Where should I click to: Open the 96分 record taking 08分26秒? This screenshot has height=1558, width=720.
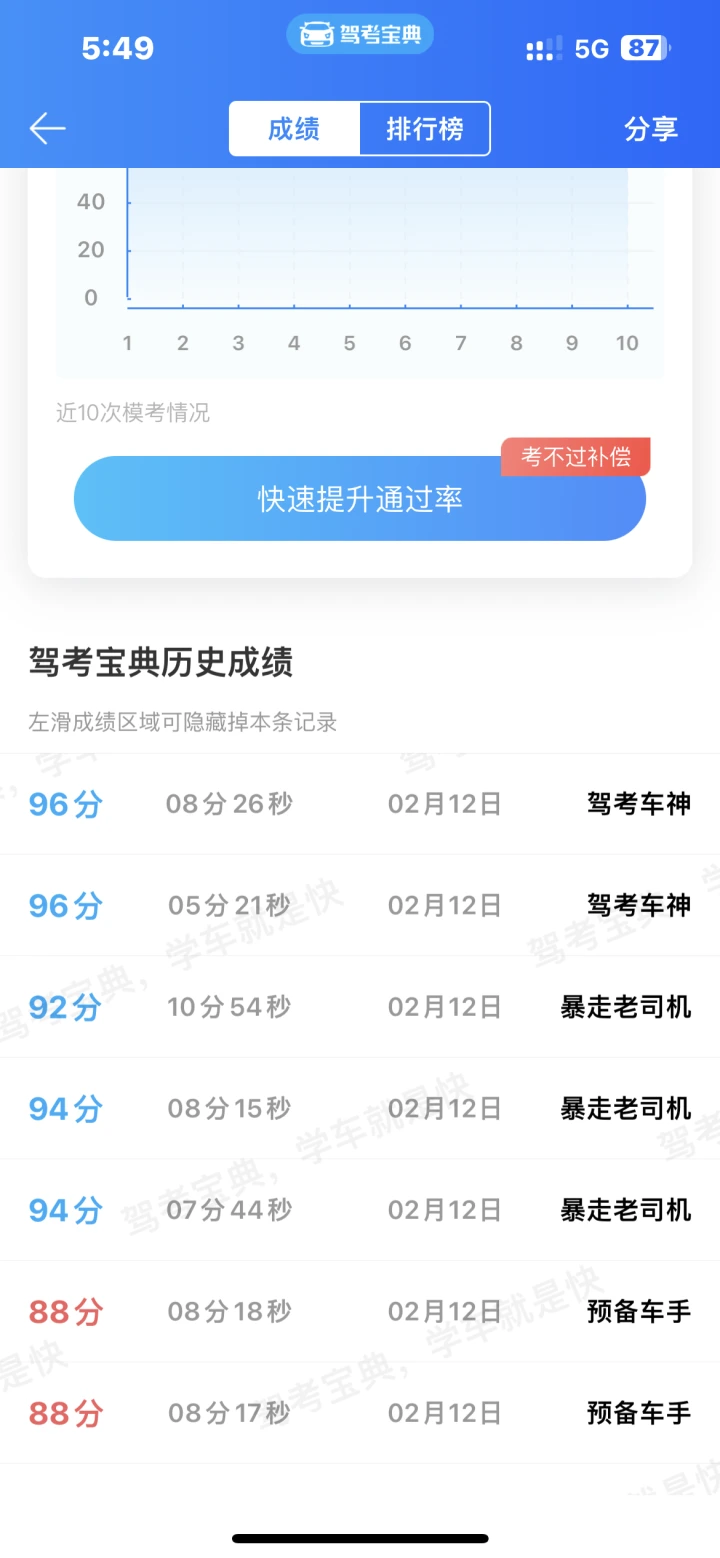360,804
